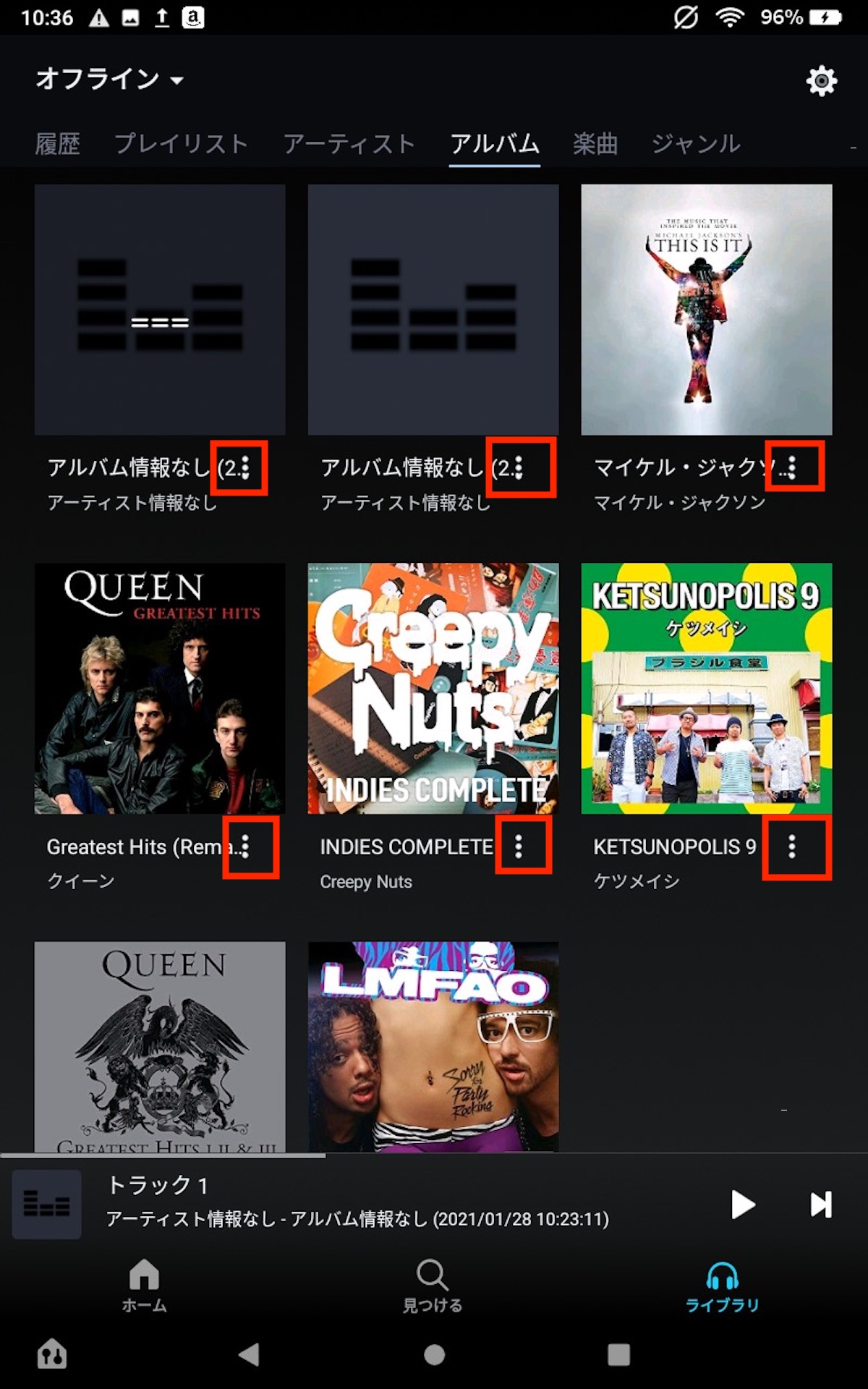Viewport: 868px width, 1389px height.
Task: Open overflow menu for KETSUNOPOLIS 9
Action: tap(793, 846)
